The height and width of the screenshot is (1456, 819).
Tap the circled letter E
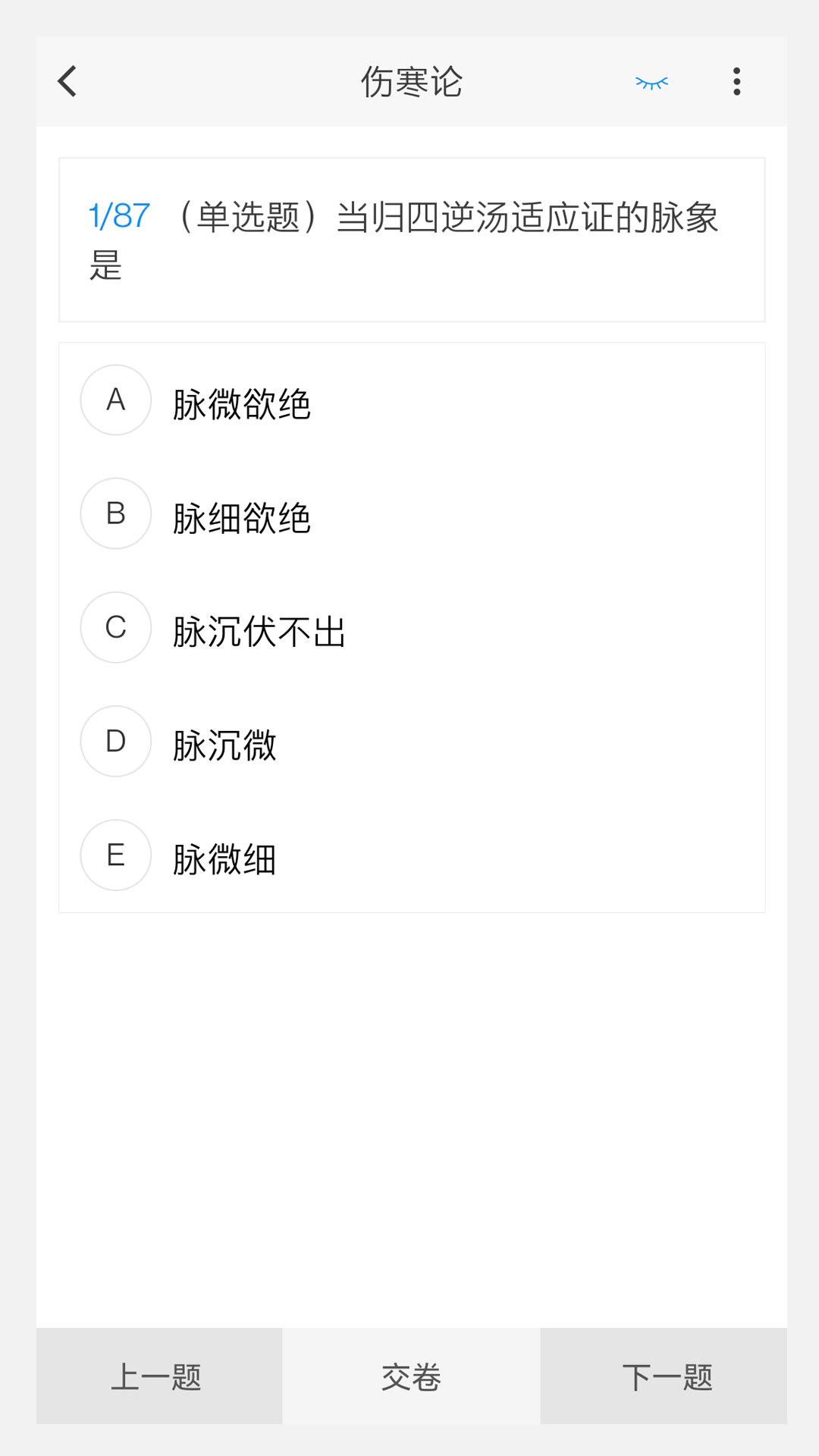pyautogui.click(x=115, y=855)
